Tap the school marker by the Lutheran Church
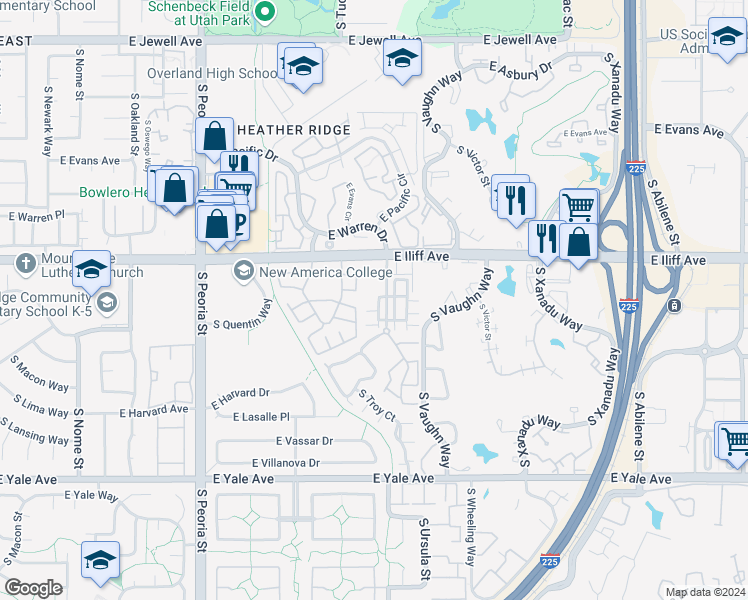Screen dimensions: 748x600 tap(91, 269)
